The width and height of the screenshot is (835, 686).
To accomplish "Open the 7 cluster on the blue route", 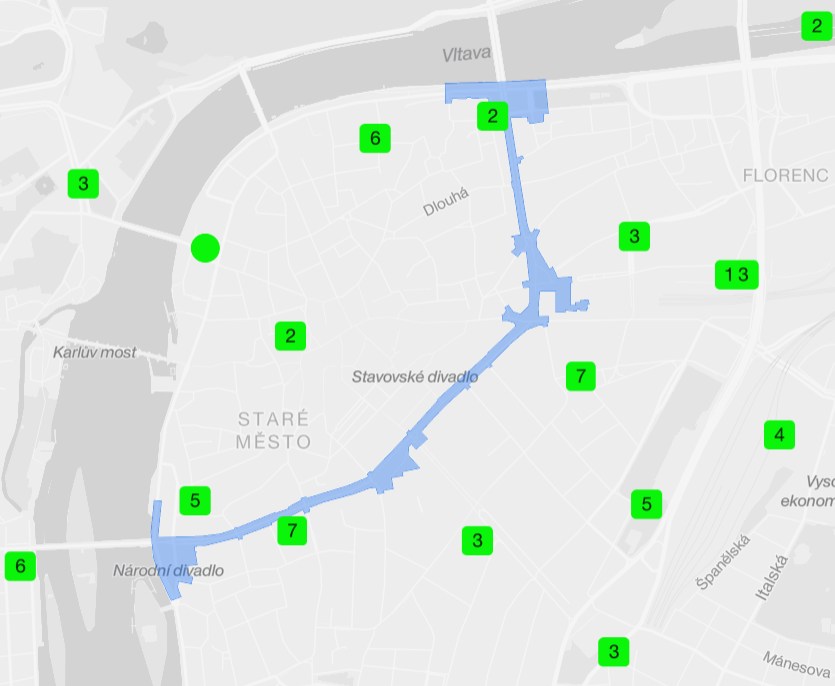I will 291,530.
